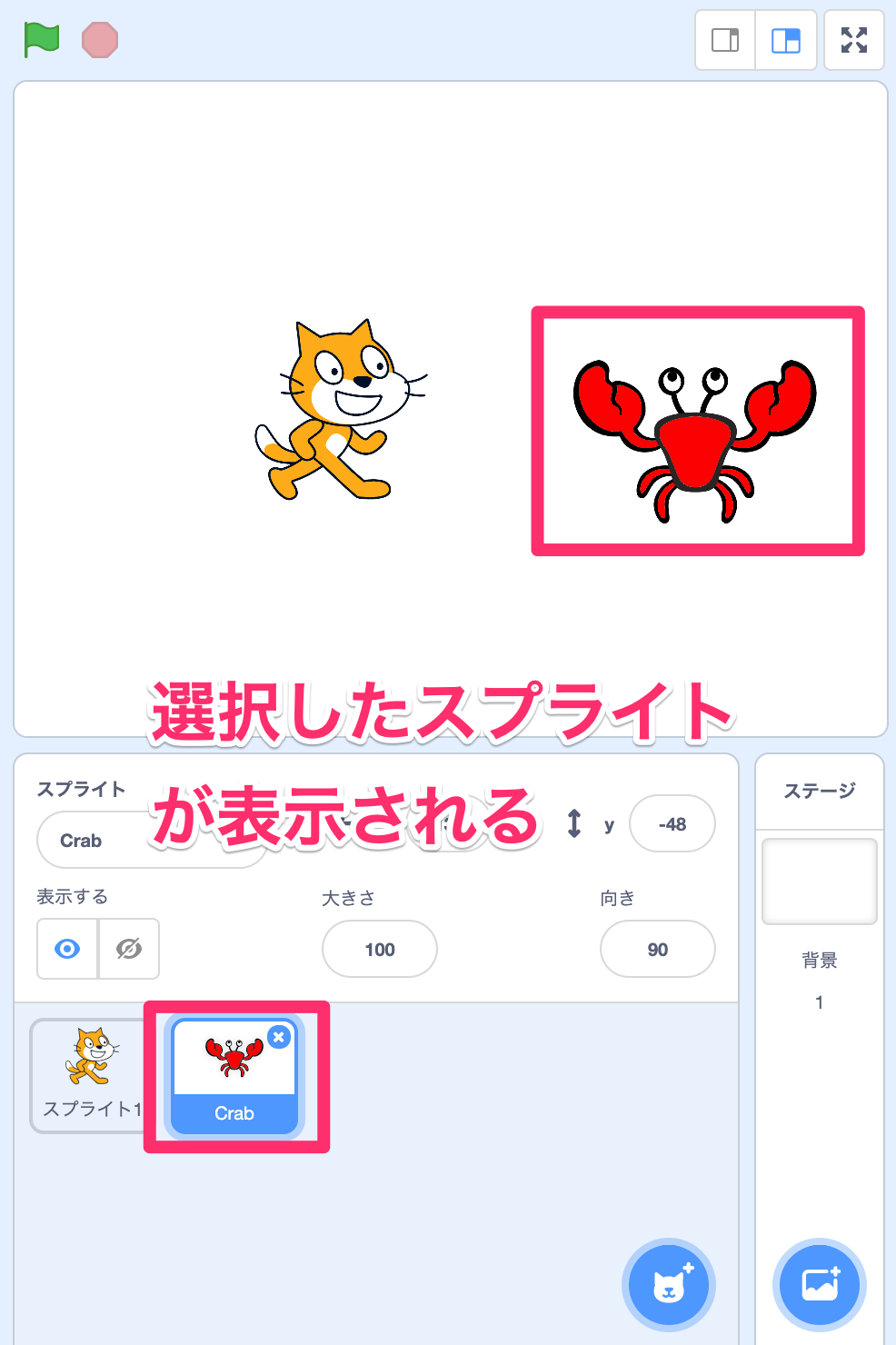This screenshot has height=1345, width=896.
Task: Stop the project with the red button
Action: pyautogui.click(x=100, y=40)
